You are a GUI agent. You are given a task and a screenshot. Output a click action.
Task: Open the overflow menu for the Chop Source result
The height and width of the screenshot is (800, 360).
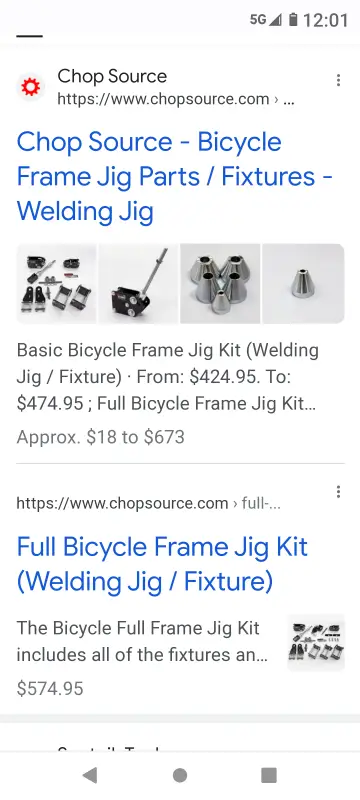[x=338, y=80]
